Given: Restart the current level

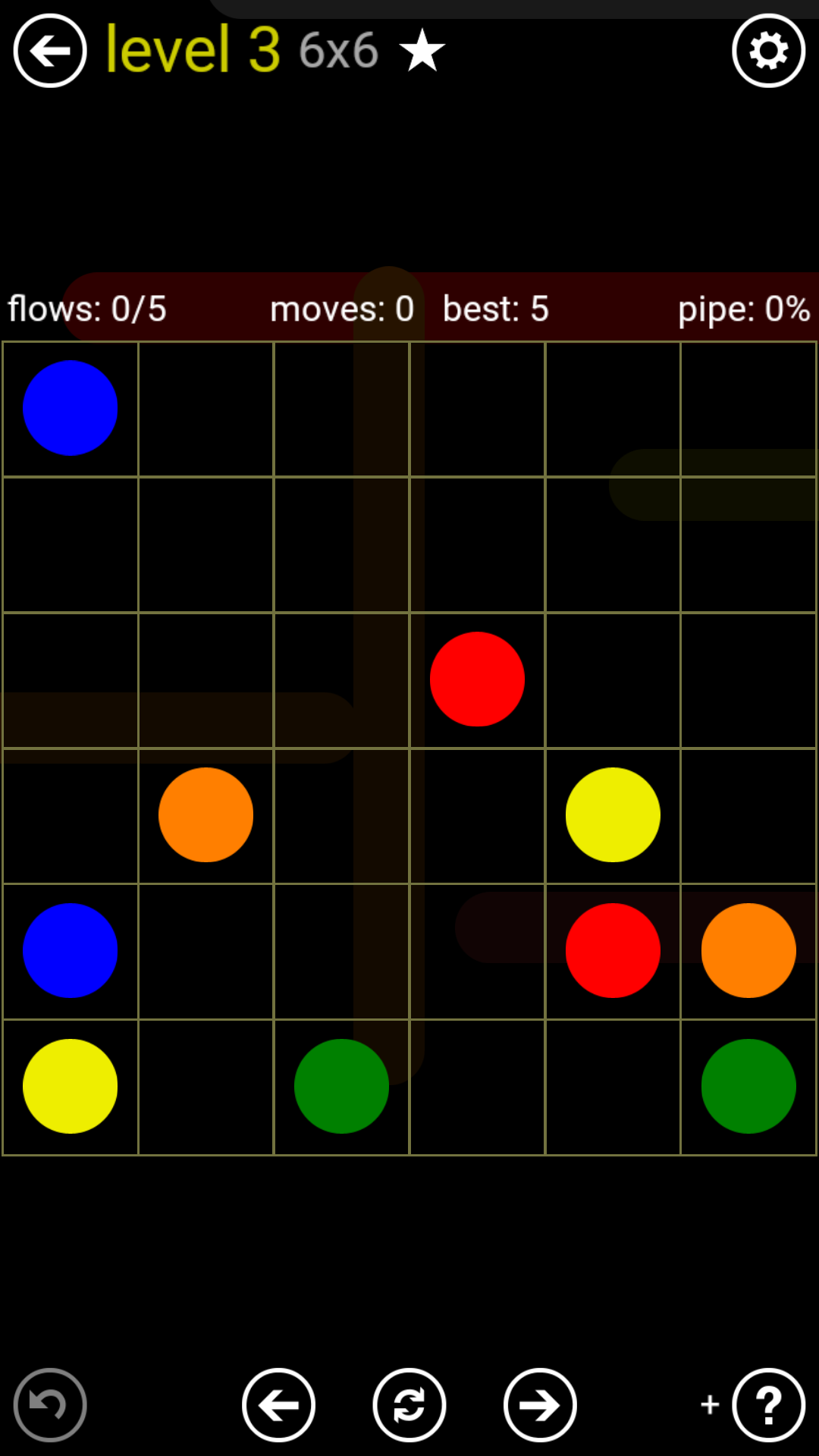Looking at the screenshot, I should [409, 1404].
